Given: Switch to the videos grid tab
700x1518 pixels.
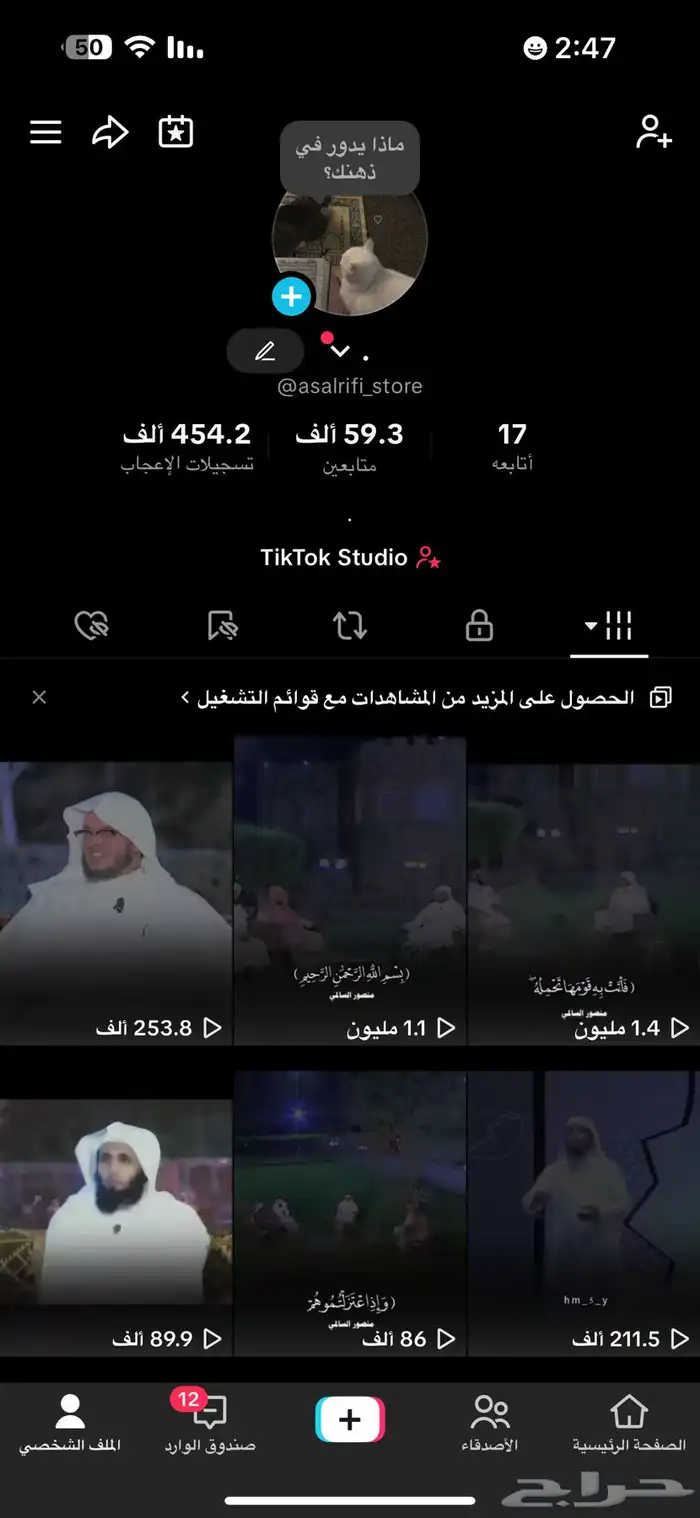Looking at the screenshot, I should pyautogui.click(x=609, y=627).
